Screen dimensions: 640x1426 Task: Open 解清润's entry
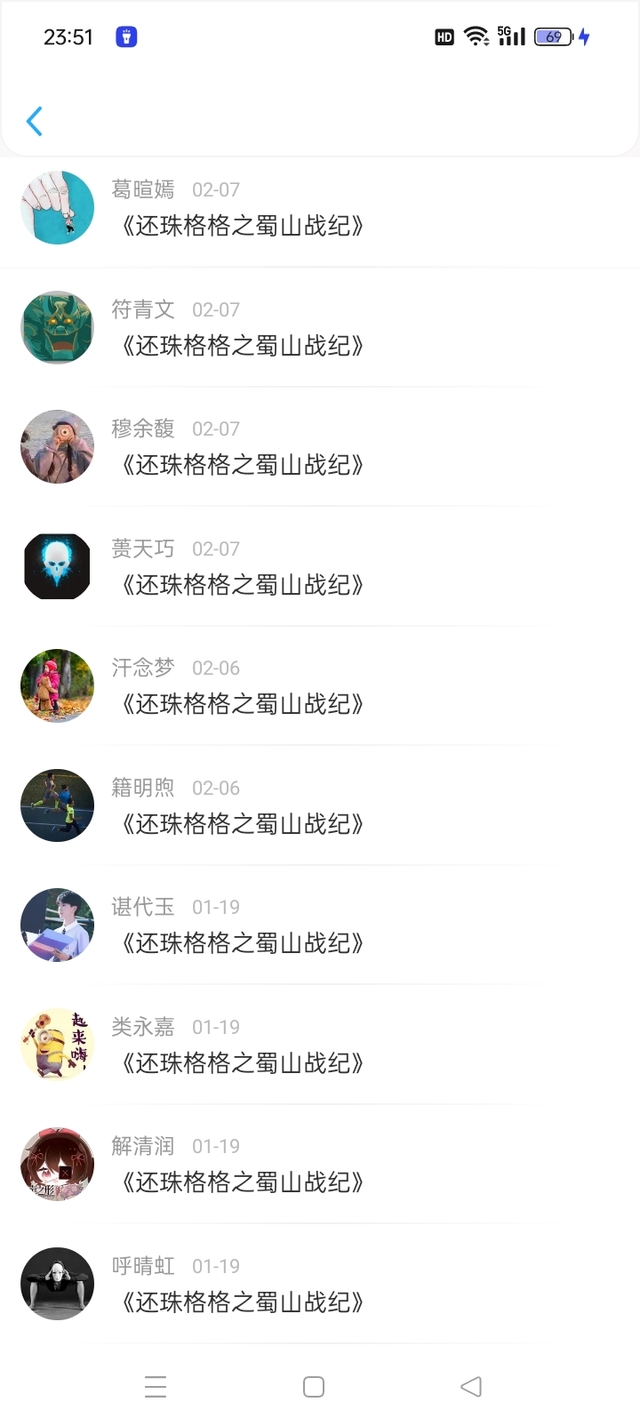pos(240,1181)
